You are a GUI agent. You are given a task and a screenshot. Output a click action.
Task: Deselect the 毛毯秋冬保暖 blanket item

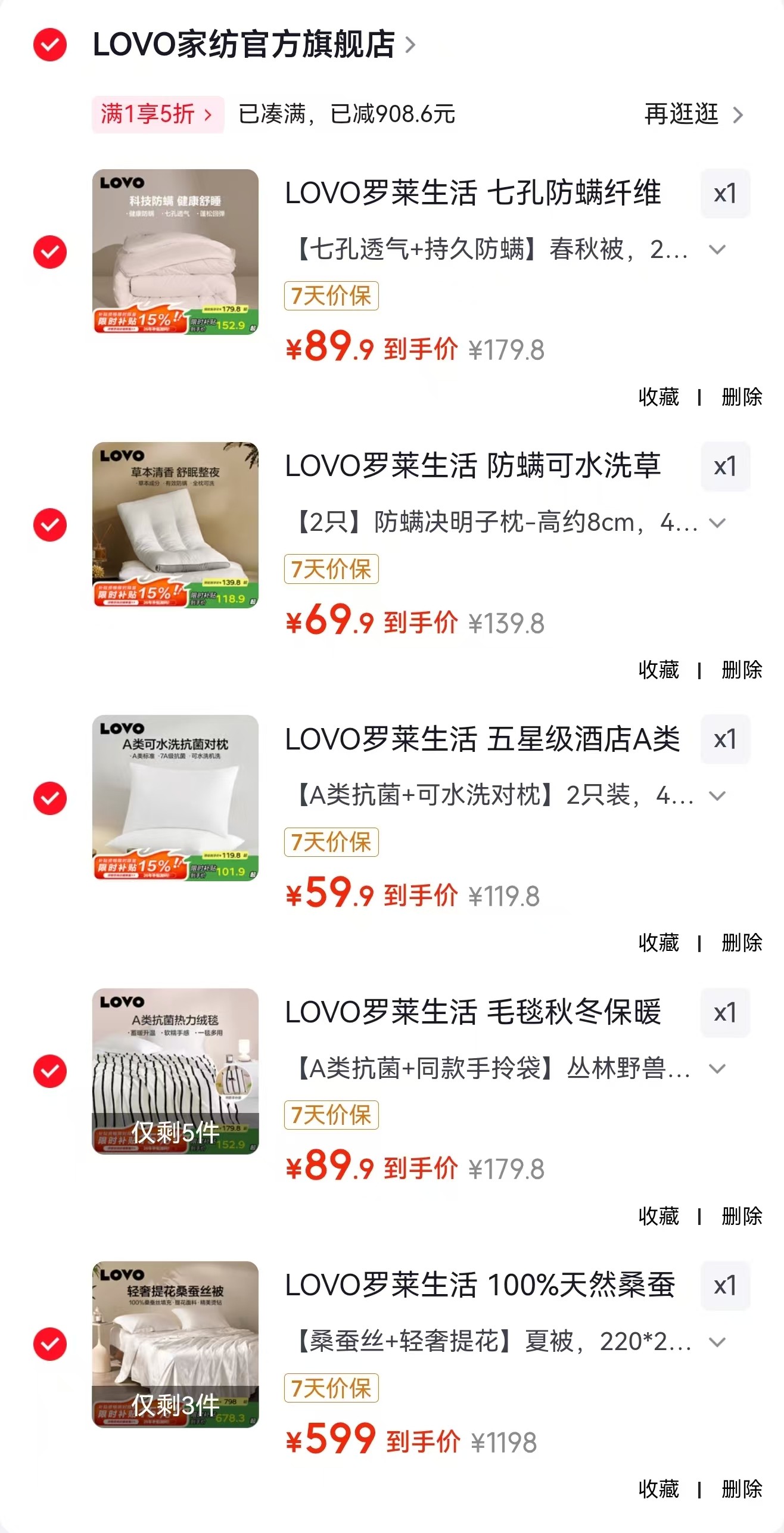[x=50, y=1071]
